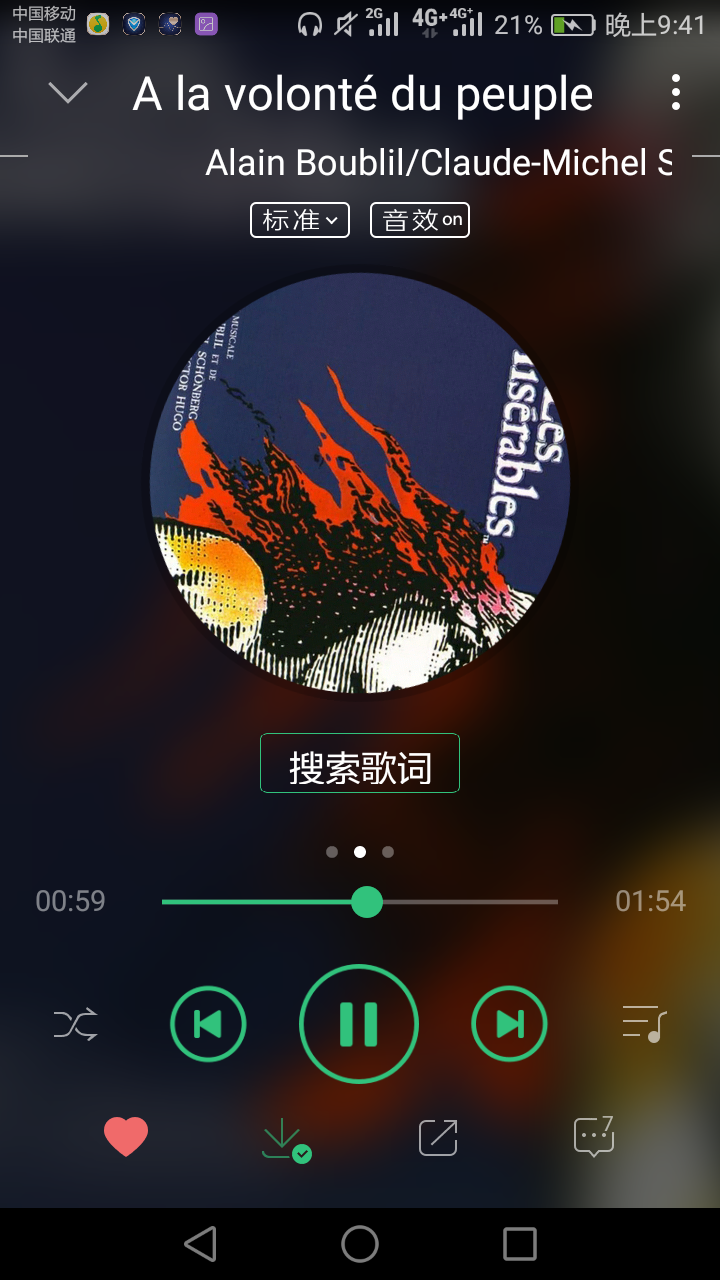
Task: Open recent apps from the navigation bar
Action: pyautogui.click(x=520, y=1244)
